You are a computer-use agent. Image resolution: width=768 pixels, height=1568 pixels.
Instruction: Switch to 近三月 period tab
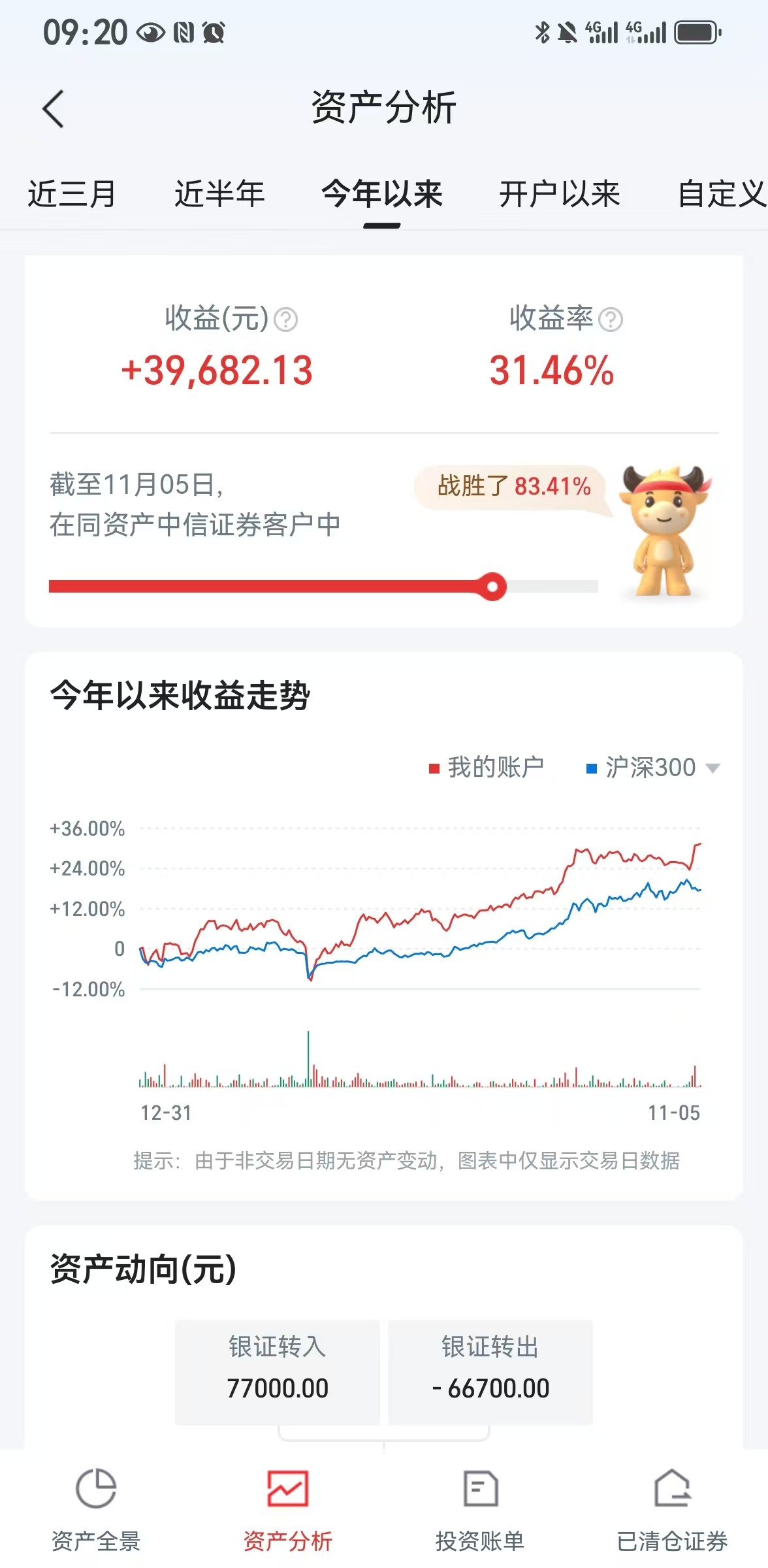(72, 194)
